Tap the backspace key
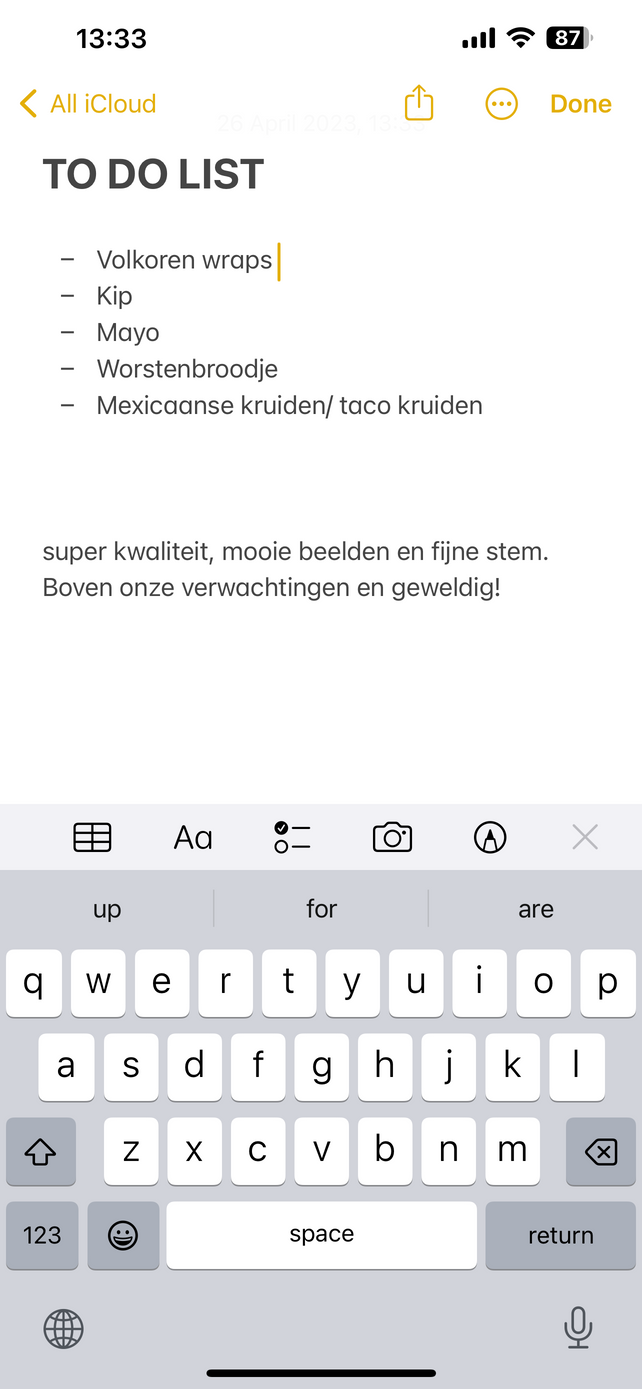The height and width of the screenshot is (1389, 642). [601, 1152]
